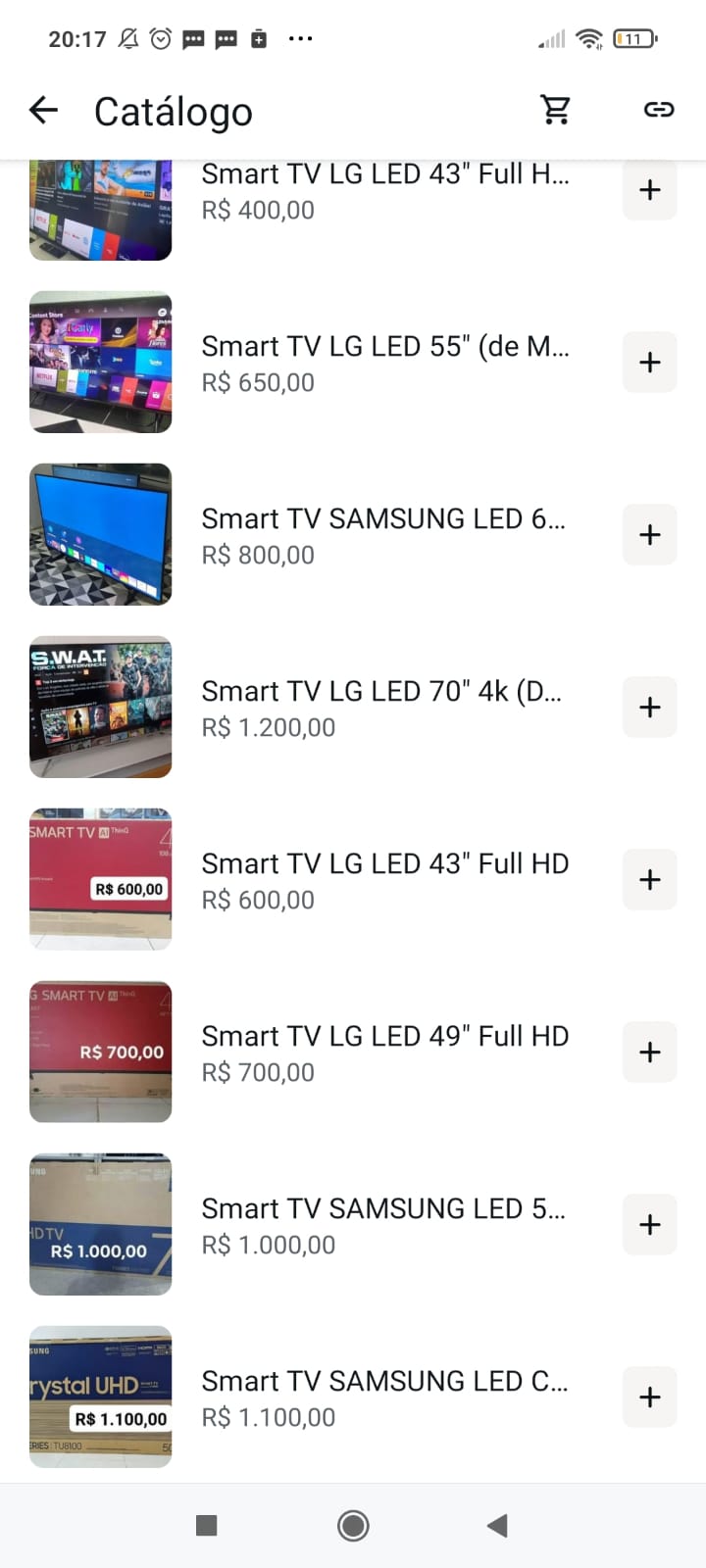
Task: Tap the system home button
Action: [x=353, y=1525]
